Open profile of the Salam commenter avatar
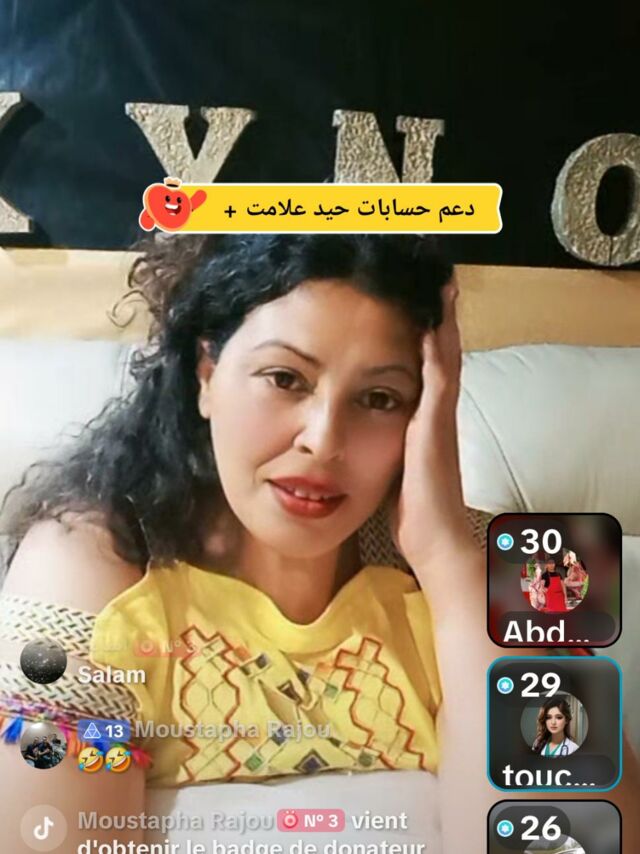Image resolution: width=640 pixels, height=854 pixels. (x=43, y=662)
